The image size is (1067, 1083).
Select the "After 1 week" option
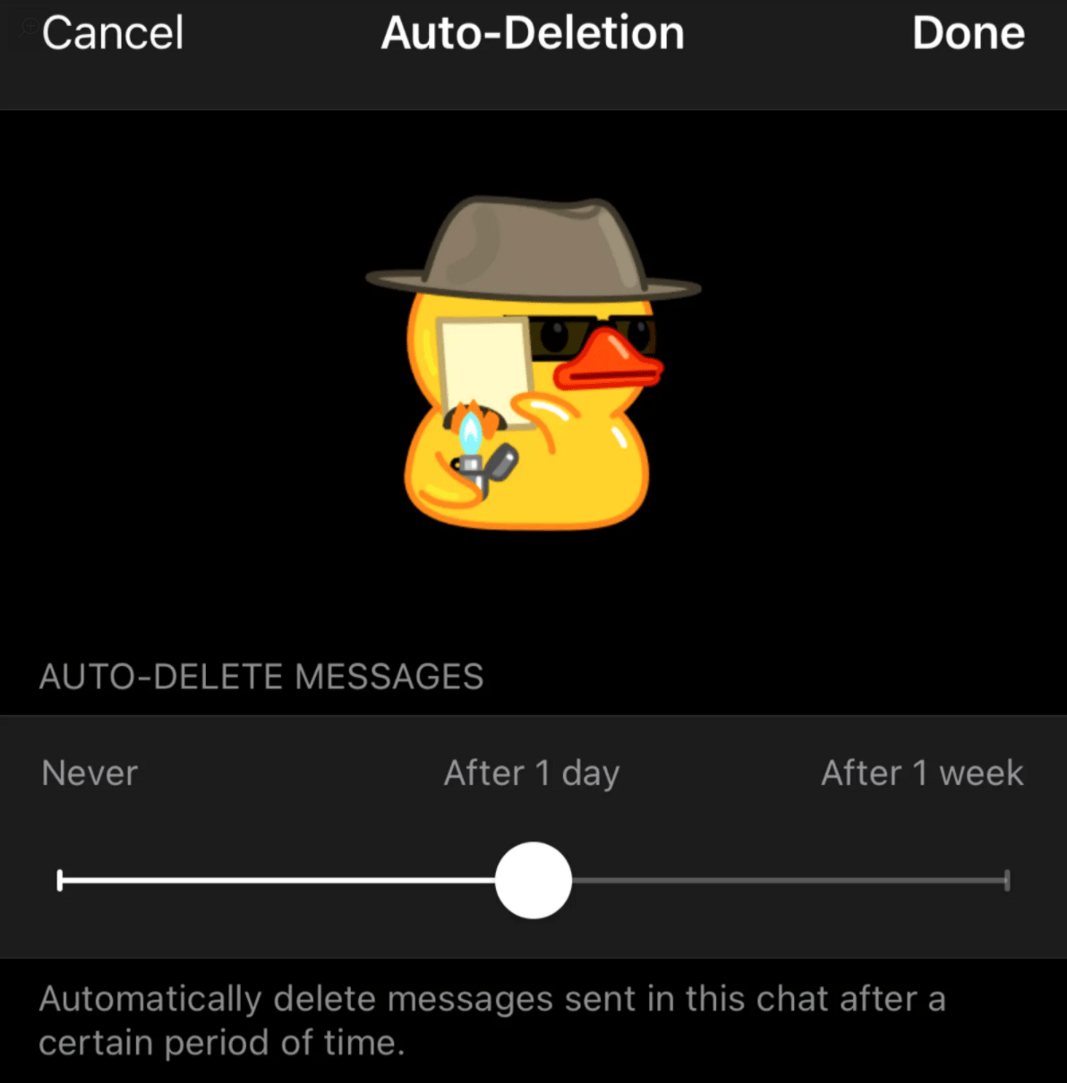(921, 772)
